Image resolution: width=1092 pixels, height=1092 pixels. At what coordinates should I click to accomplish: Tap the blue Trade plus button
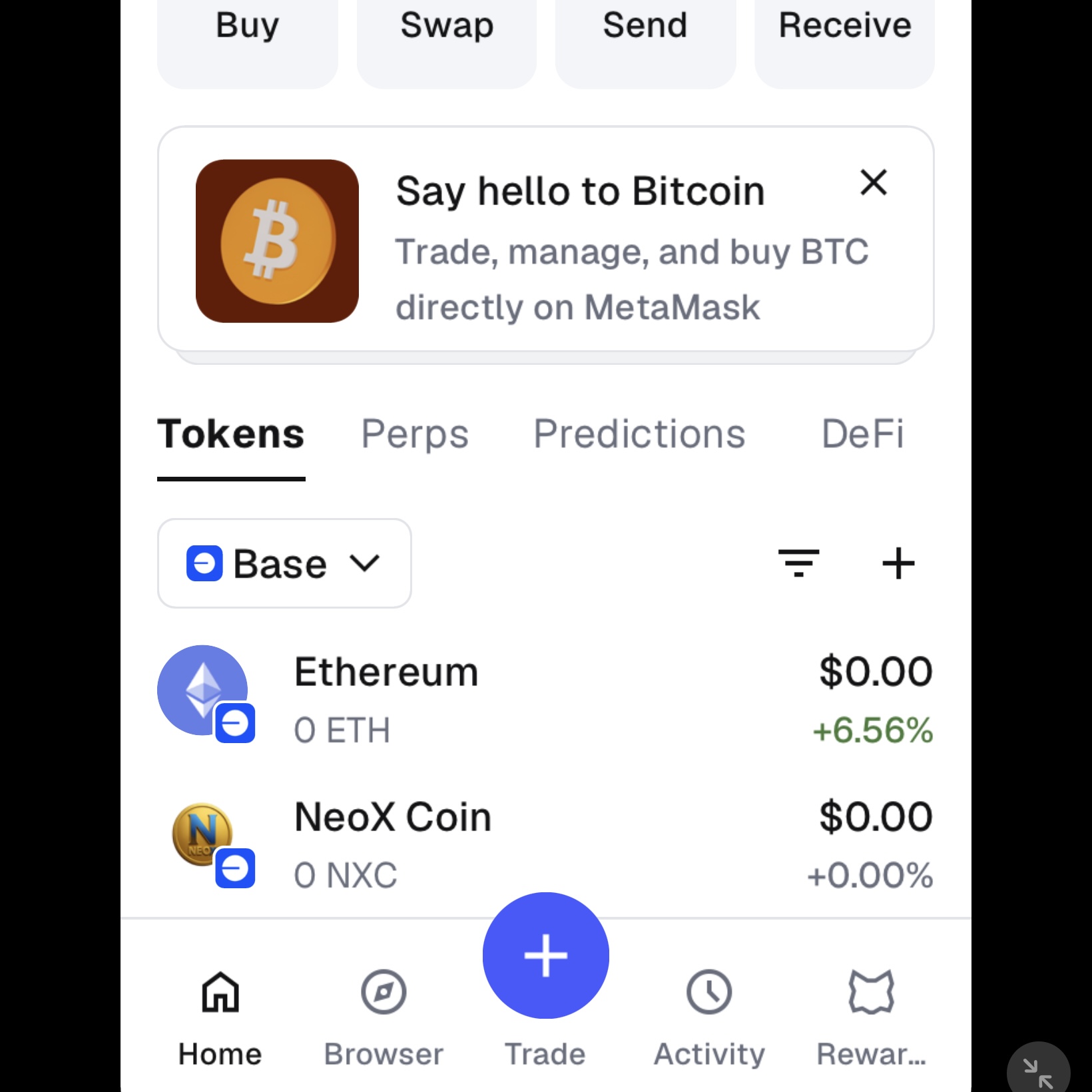click(x=546, y=955)
